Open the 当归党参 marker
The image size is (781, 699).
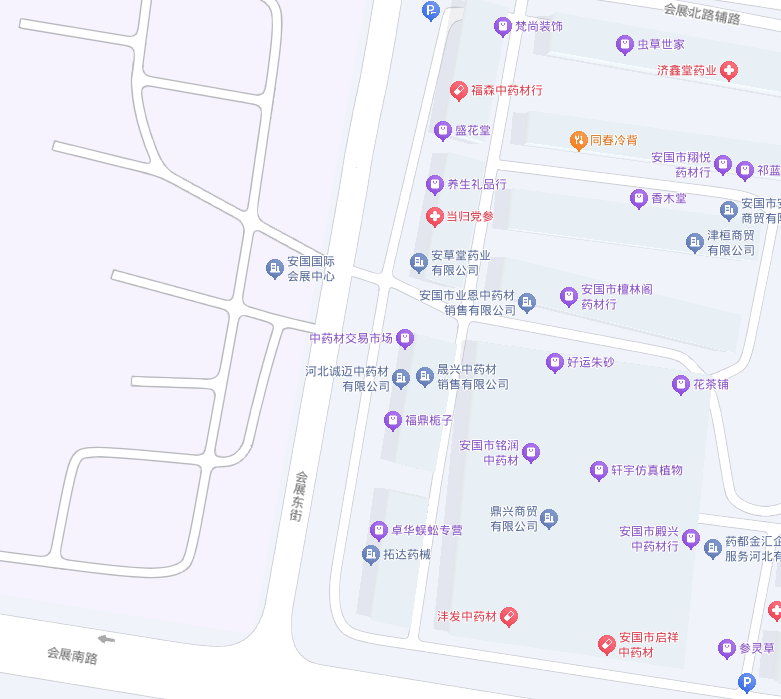tap(434, 216)
